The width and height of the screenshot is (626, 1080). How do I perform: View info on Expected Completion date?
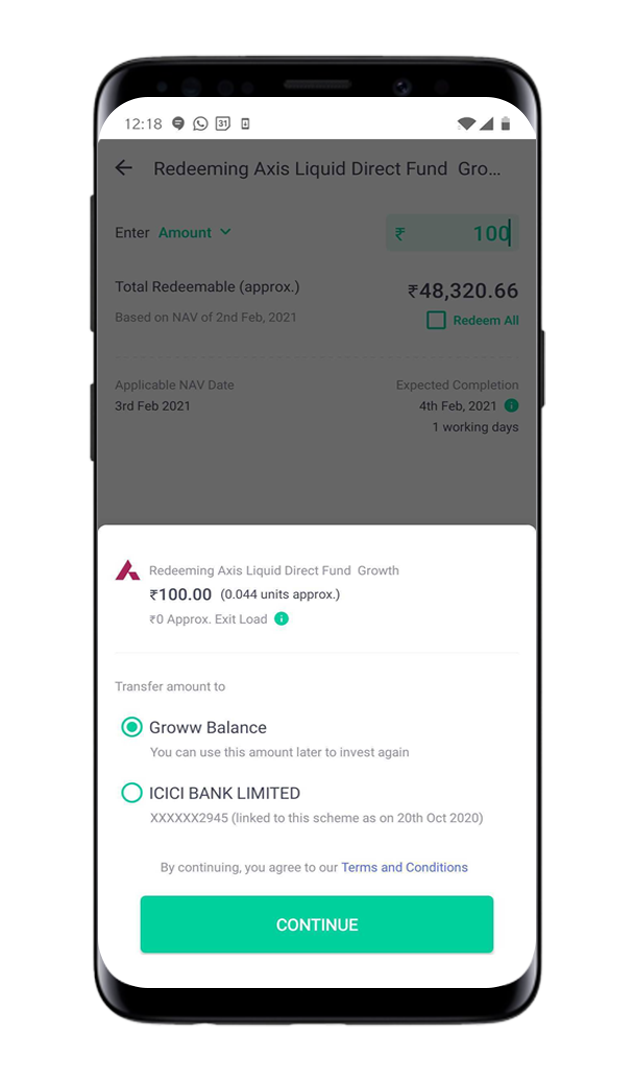click(x=512, y=405)
